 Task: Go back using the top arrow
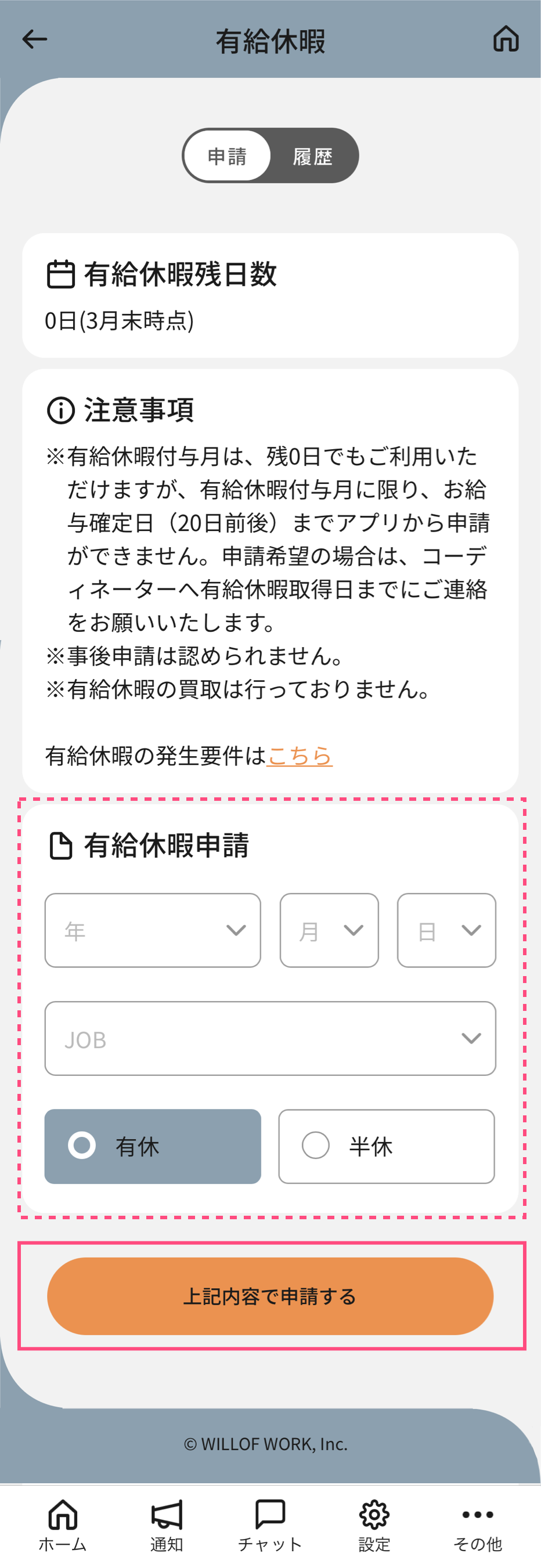pyautogui.click(x=35, y=39)
